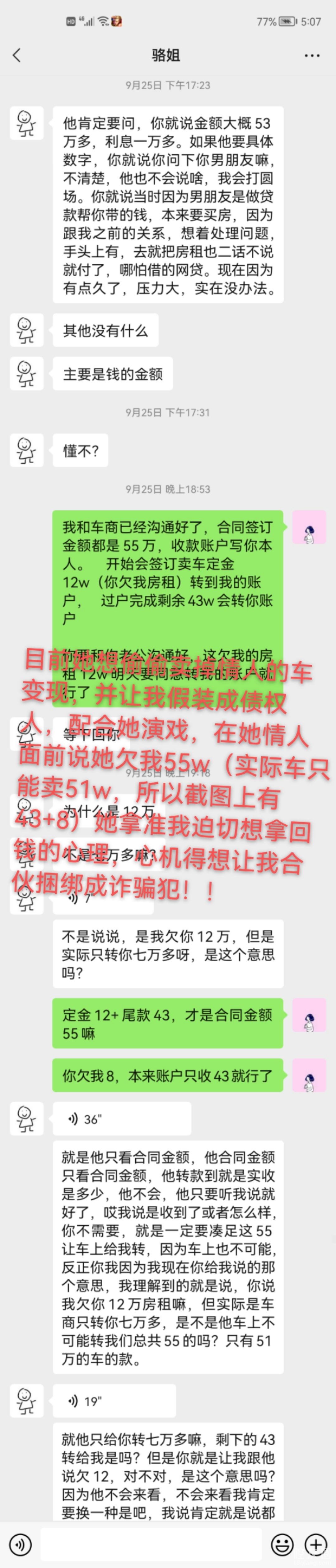The width and height of the screenshot is (336, 1568).
Task: Open contact avatar beside "懂不?" message
Action: click(x=27, y=450)
